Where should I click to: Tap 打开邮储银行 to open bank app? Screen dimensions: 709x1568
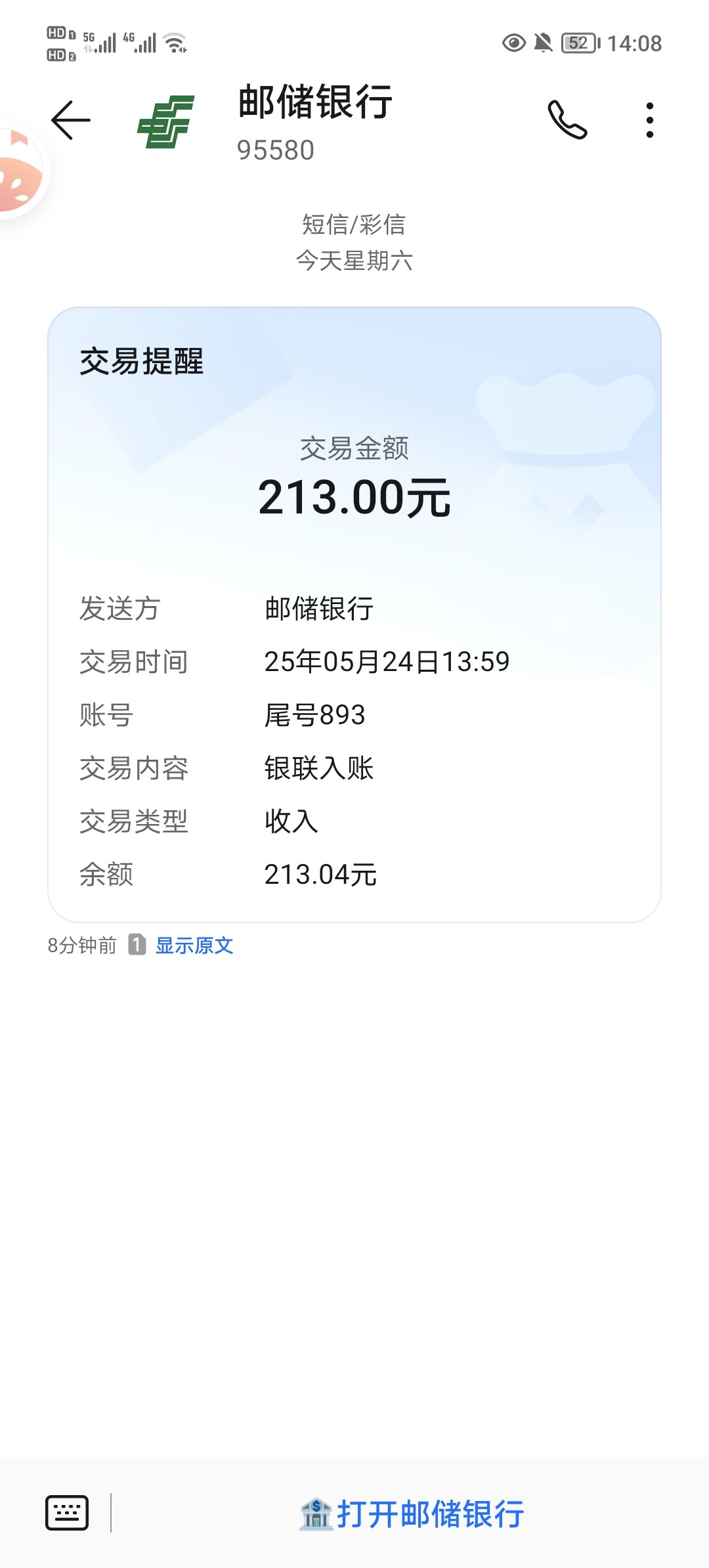click(412, 1514)
